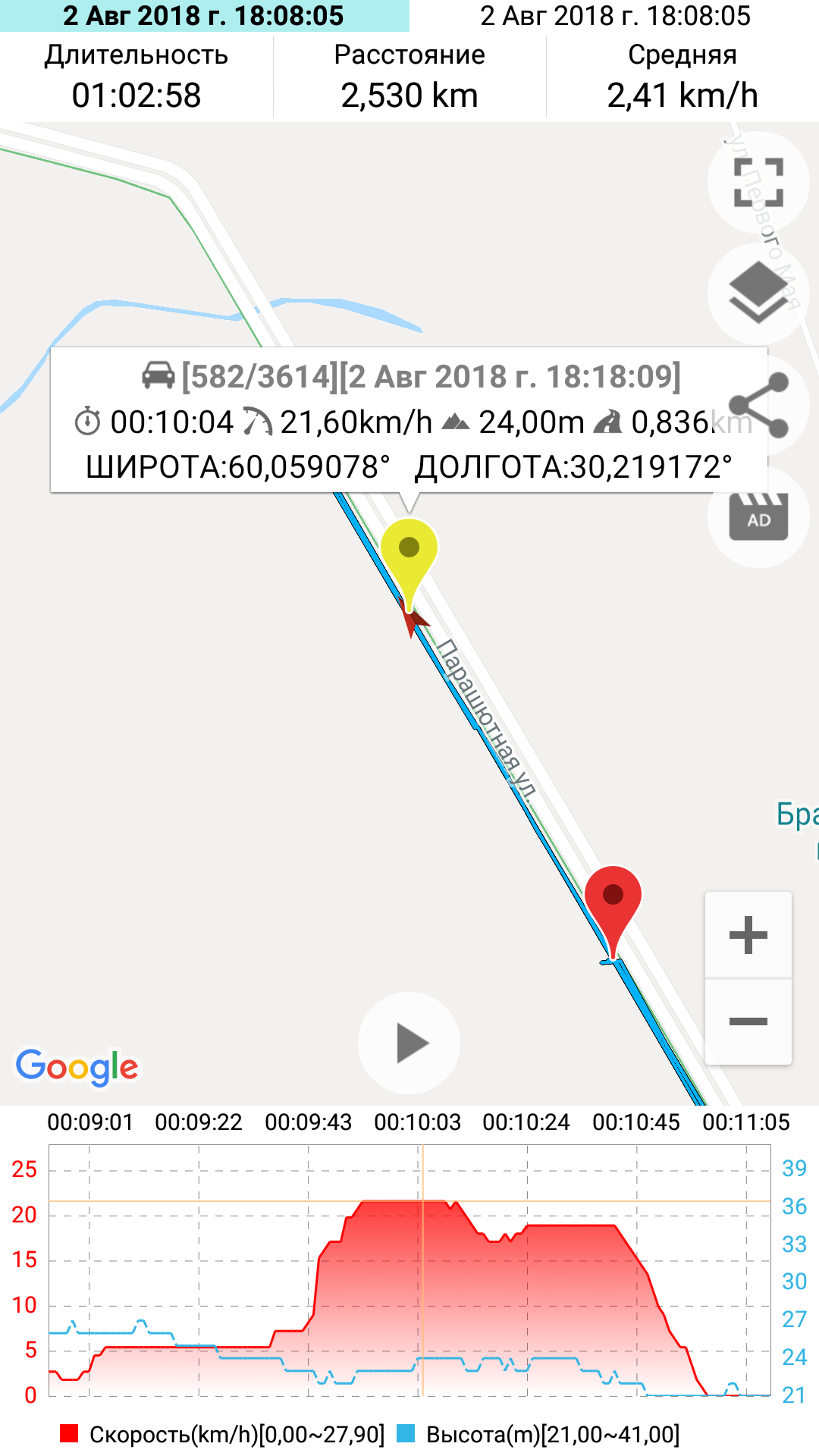Share this recorded track
Viewport: 819px width, 1456px height.
coord(758,406)
